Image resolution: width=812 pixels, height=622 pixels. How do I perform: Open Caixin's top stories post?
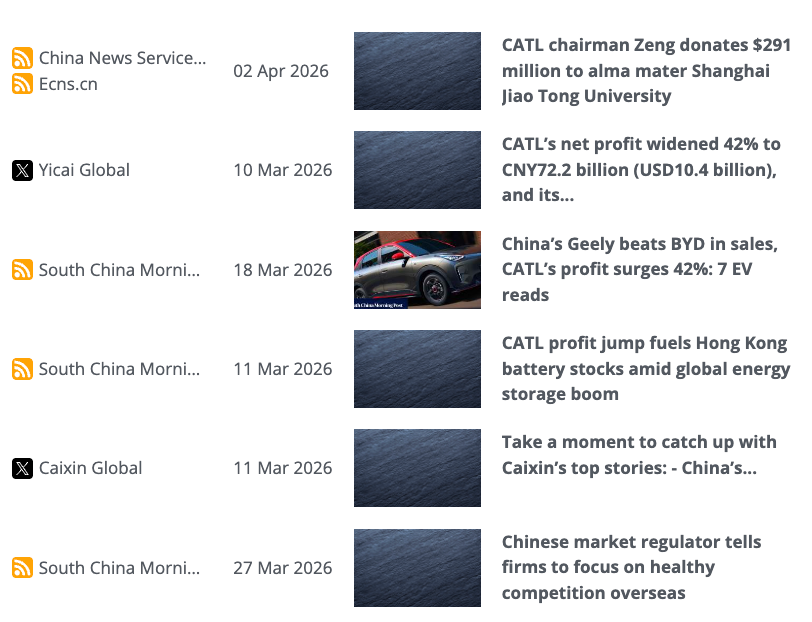(x=638, y=455)
